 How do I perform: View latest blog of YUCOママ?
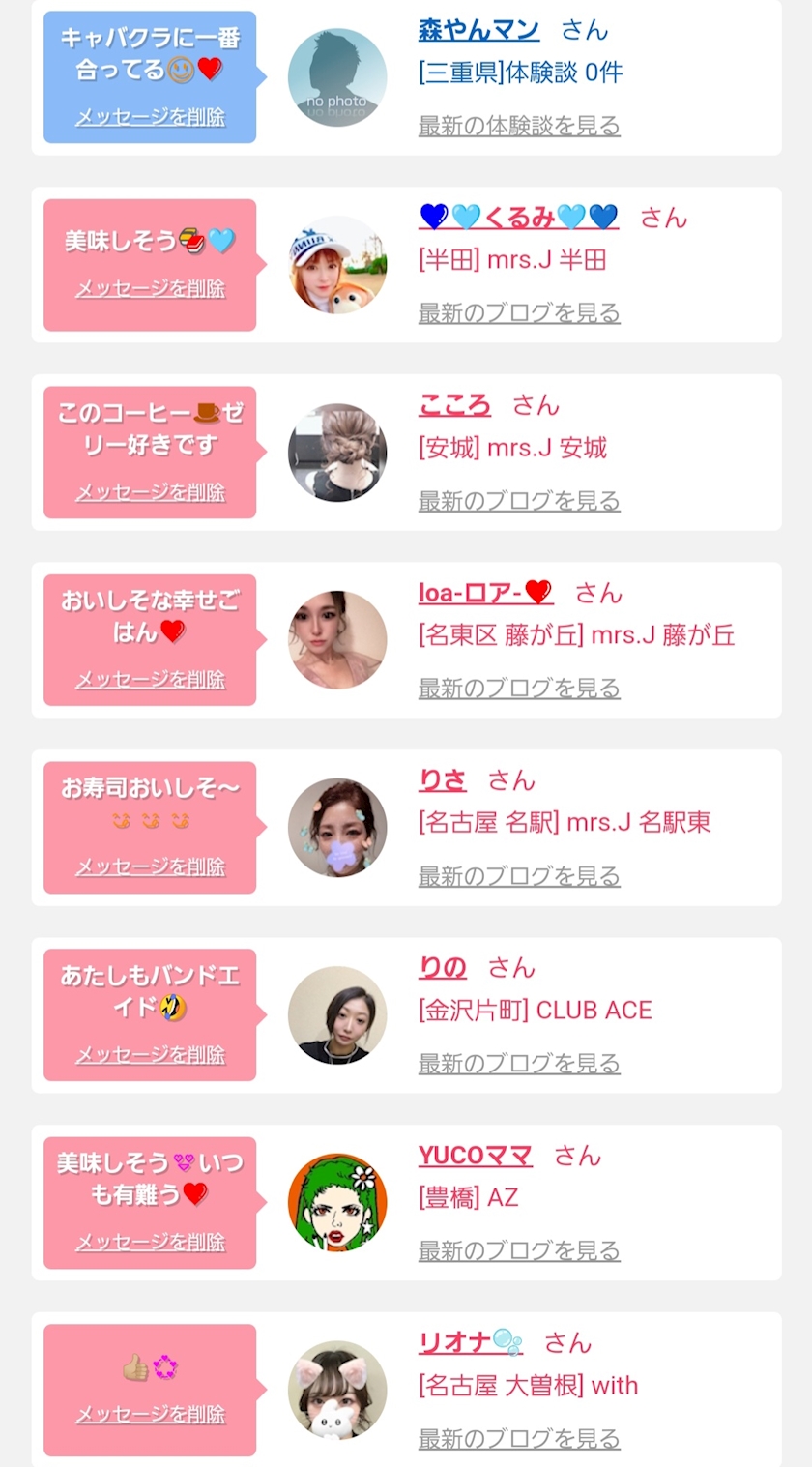pos(519,1251)
